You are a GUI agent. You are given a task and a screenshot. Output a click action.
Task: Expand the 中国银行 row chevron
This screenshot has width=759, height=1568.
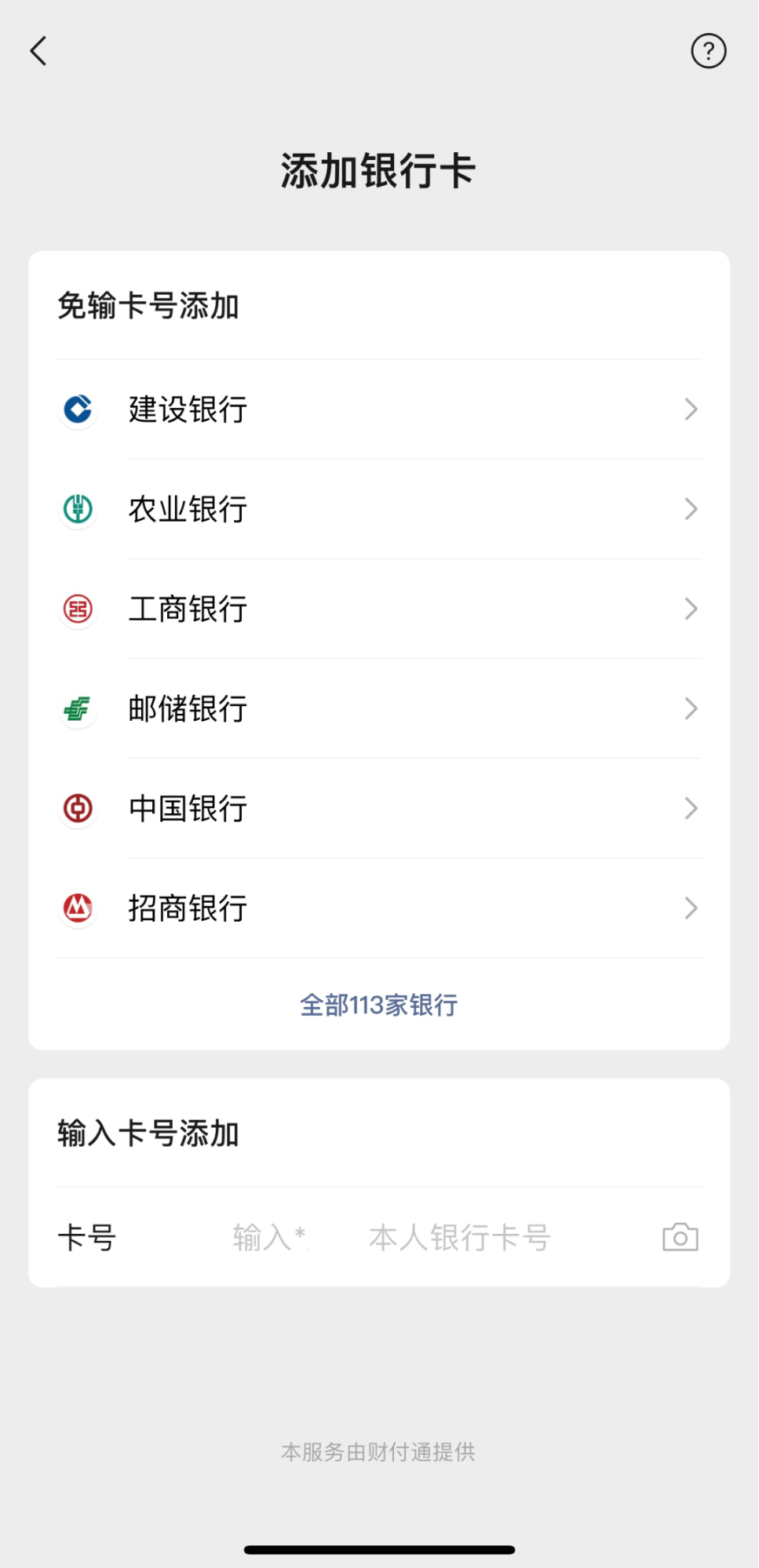691,808
